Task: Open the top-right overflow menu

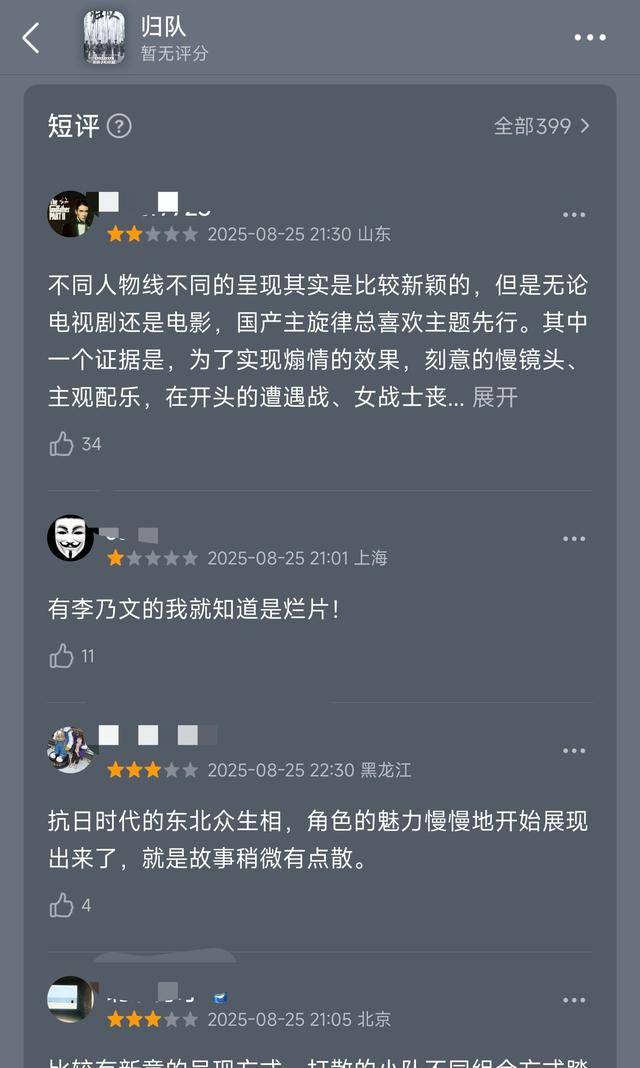Action: 590,38
